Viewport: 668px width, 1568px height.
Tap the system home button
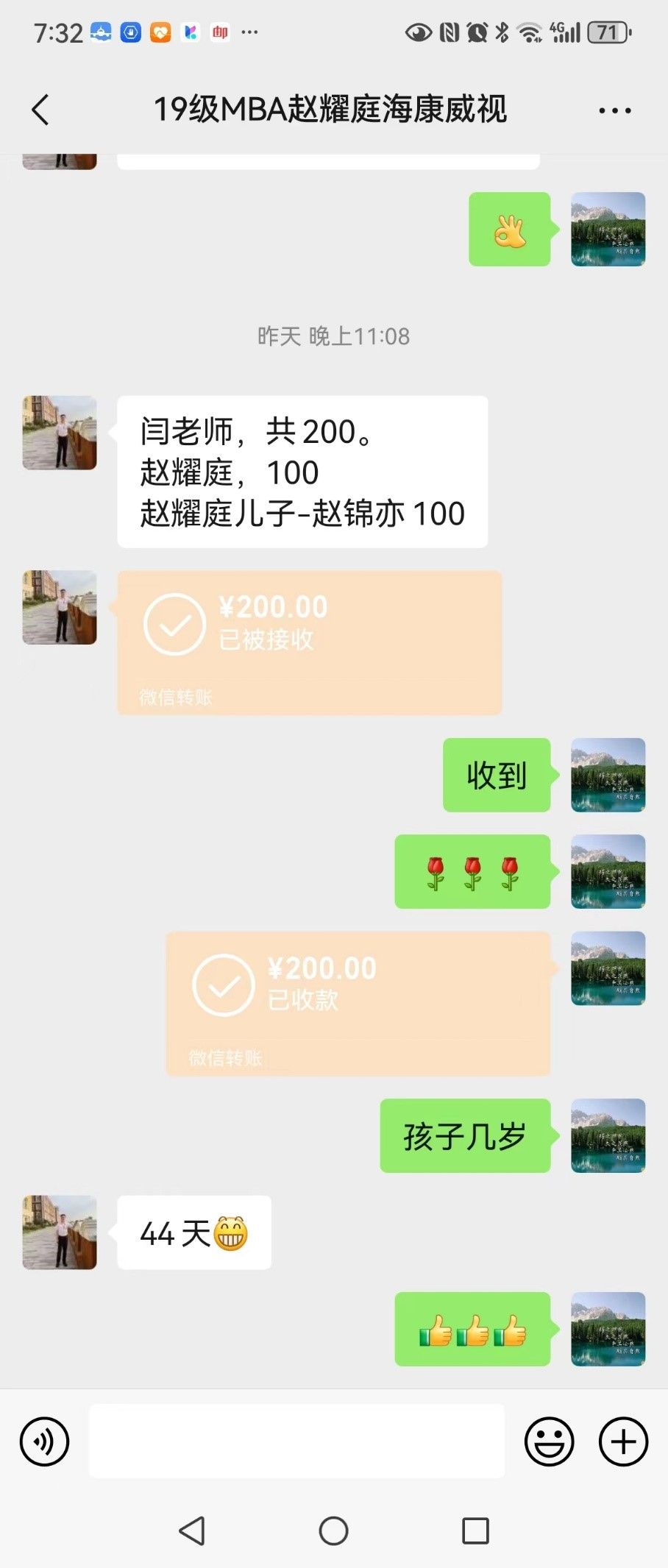[333, 1531]
